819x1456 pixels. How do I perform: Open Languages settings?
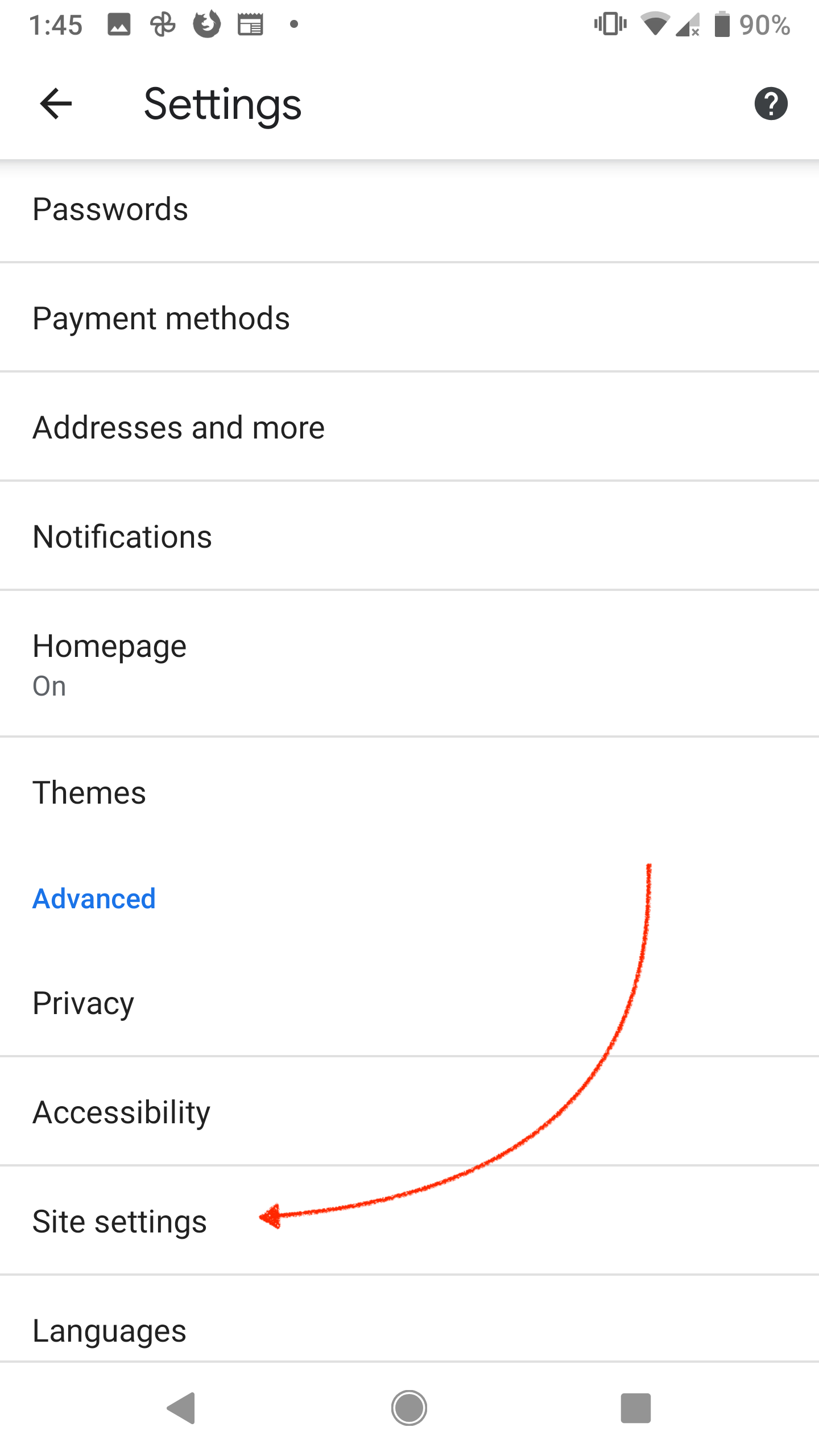409,1319
